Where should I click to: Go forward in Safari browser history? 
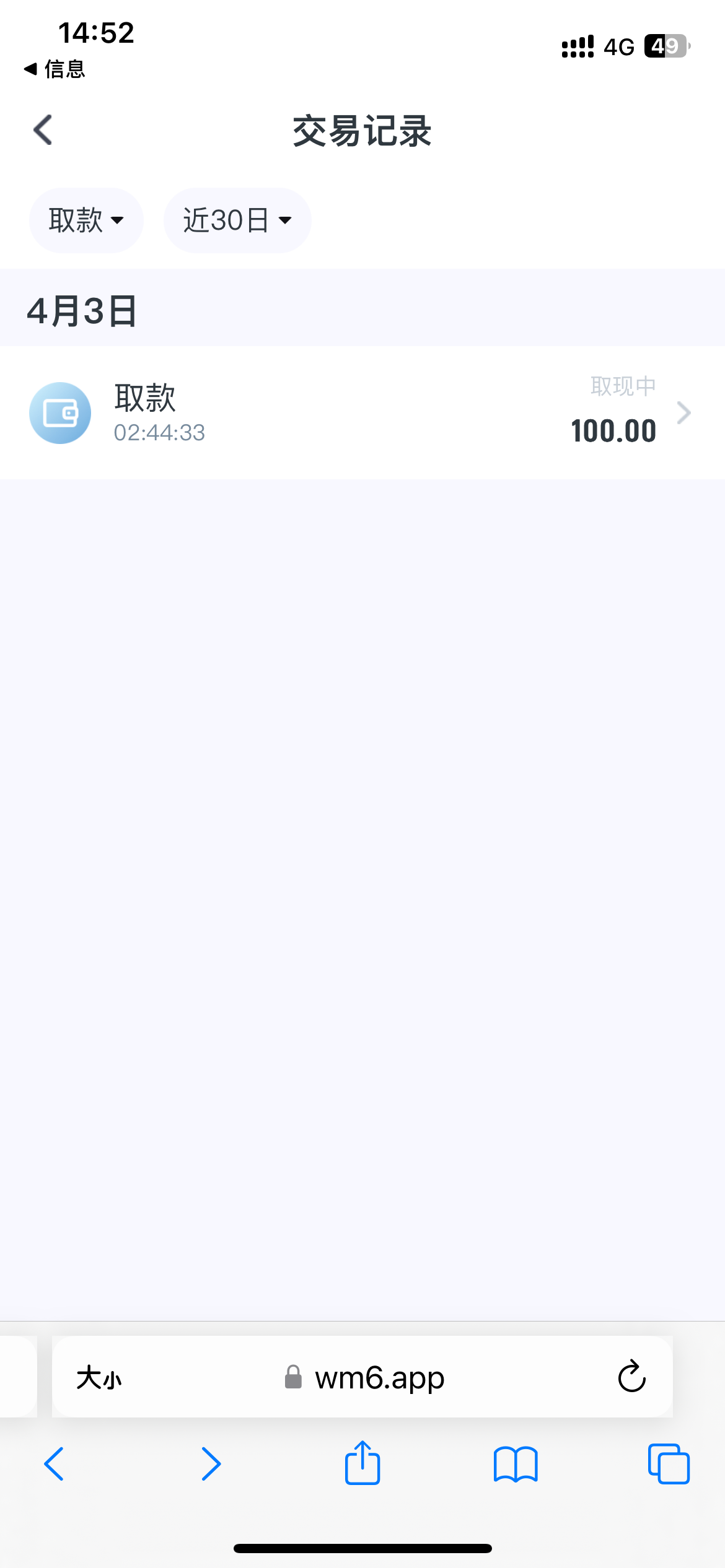click(211, 1464)
